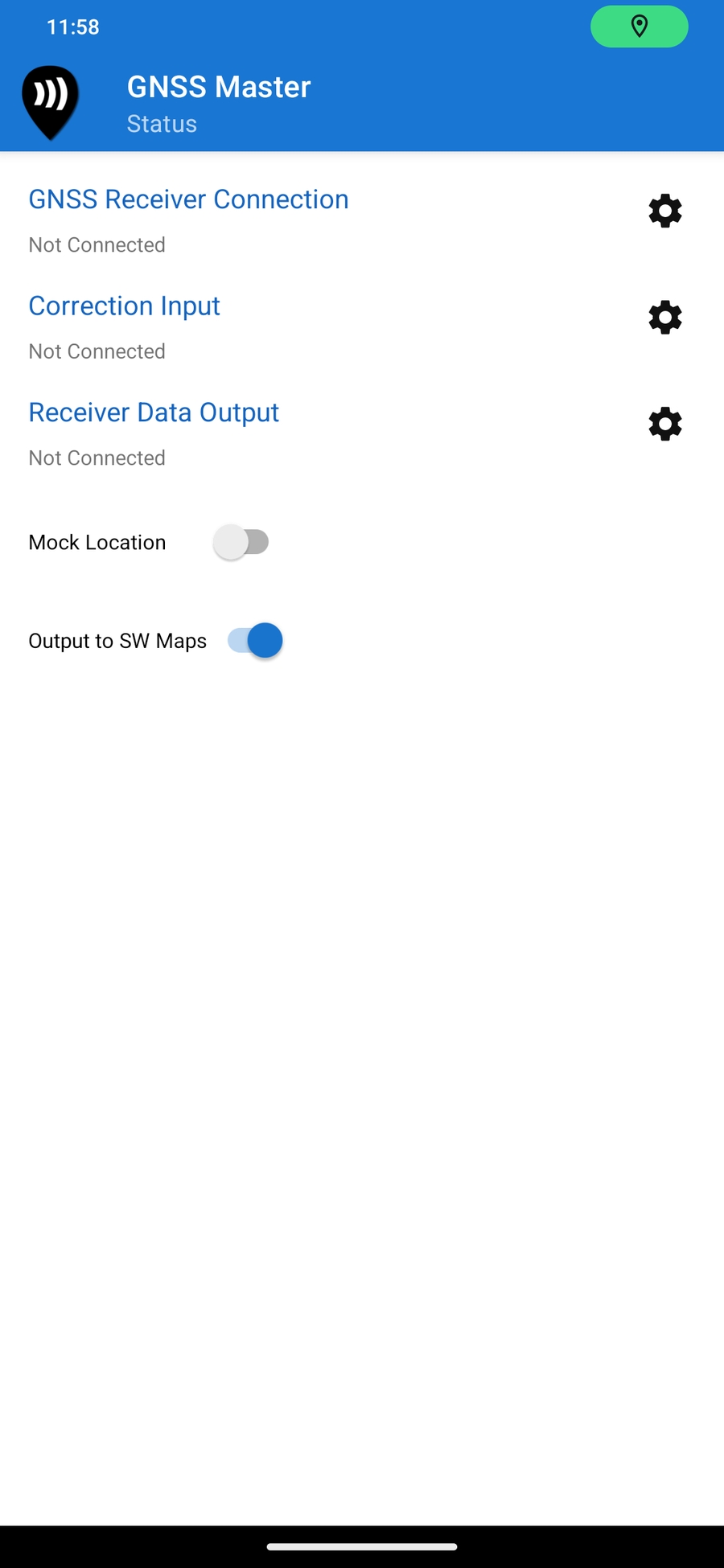The width and height of the screenshot is (724, 1568).
Task: Turn off Output to SW Maps
Action: click(255, 641)
